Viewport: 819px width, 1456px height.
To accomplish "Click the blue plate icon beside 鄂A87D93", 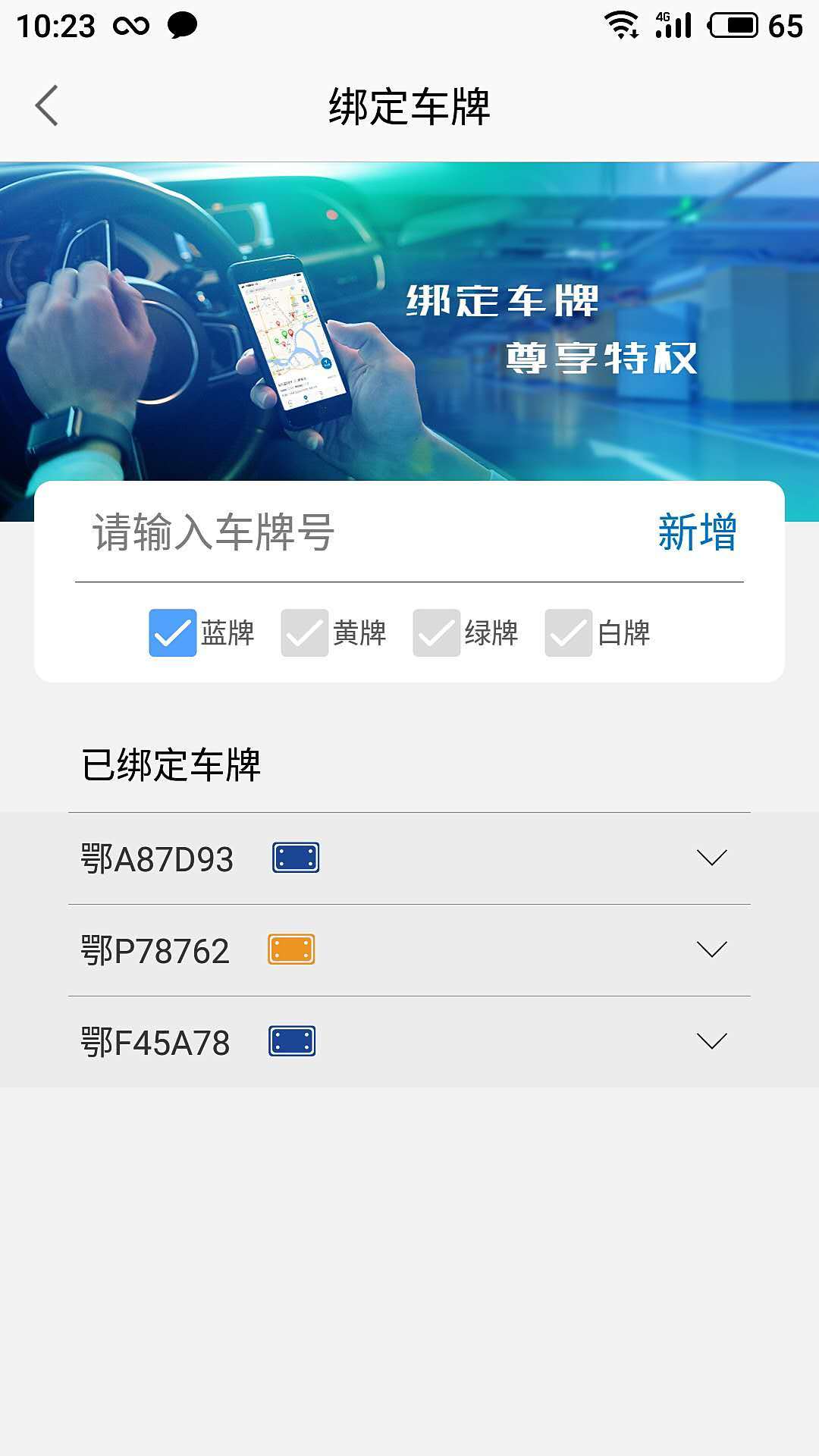I will pos(294,858).
